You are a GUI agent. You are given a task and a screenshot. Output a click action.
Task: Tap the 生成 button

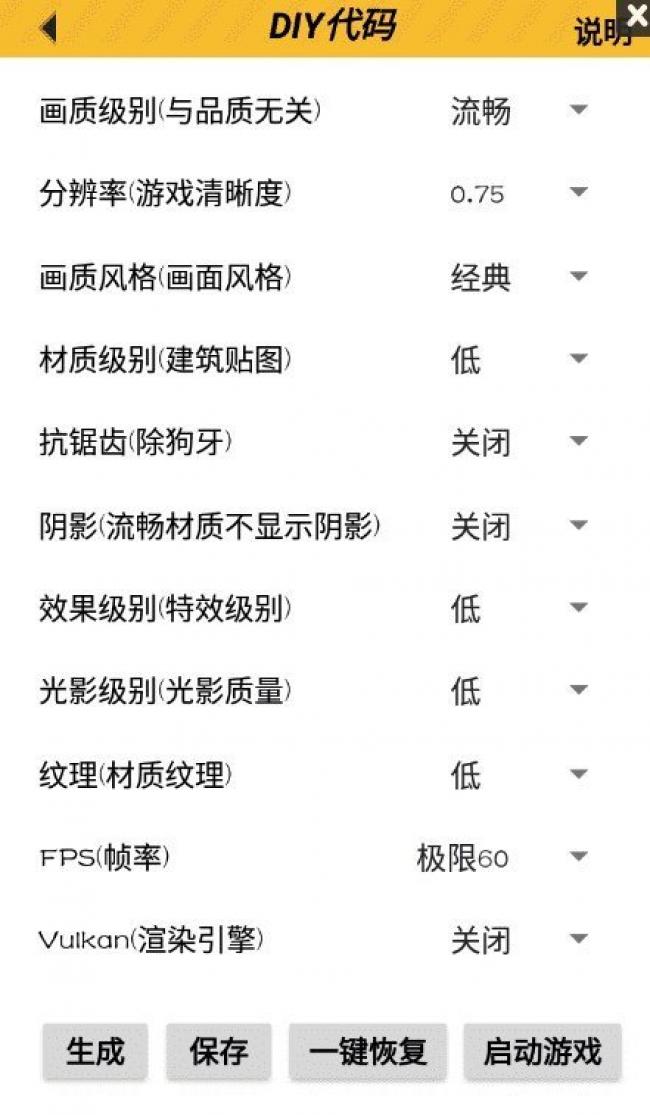coord(95,1051)
